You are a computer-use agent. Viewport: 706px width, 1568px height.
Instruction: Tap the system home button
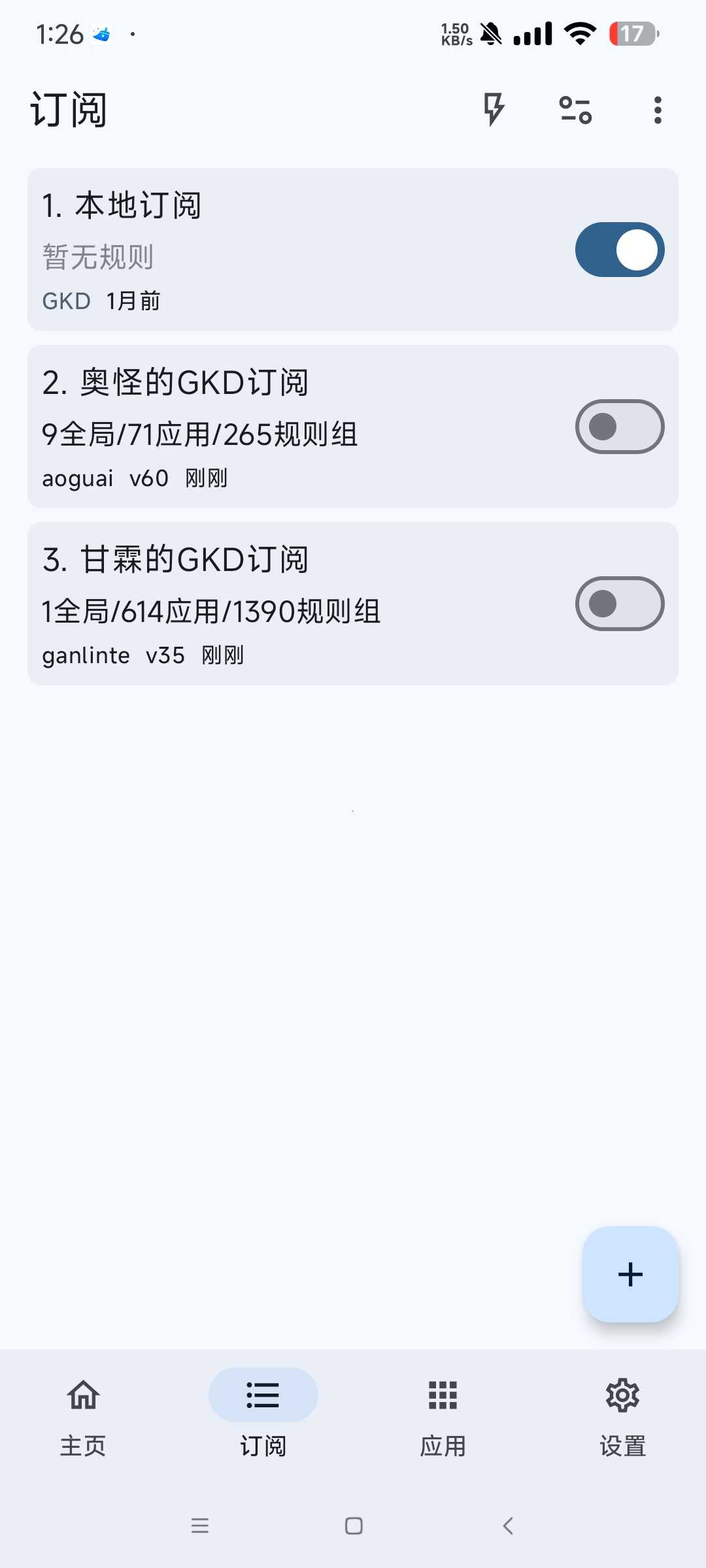point(354,1526)
